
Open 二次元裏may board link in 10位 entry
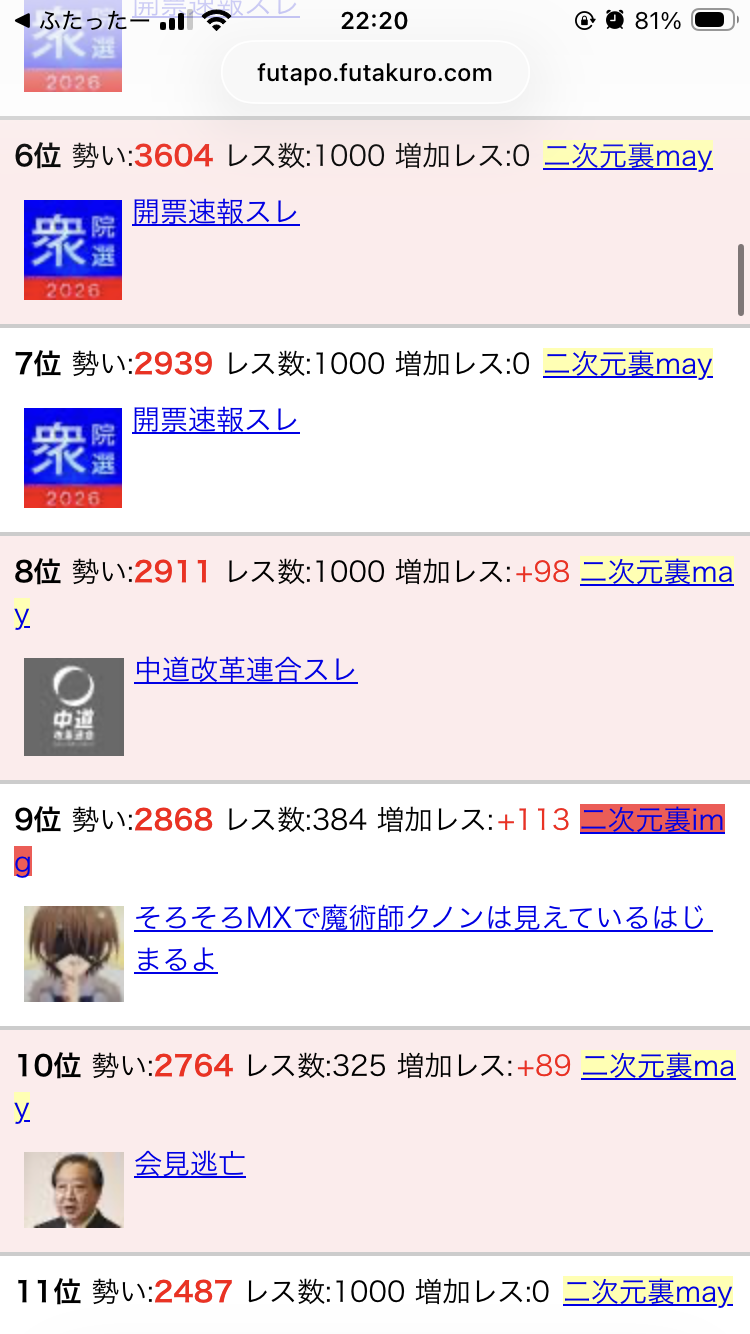pyautogui.click(x=657, y=1066)
